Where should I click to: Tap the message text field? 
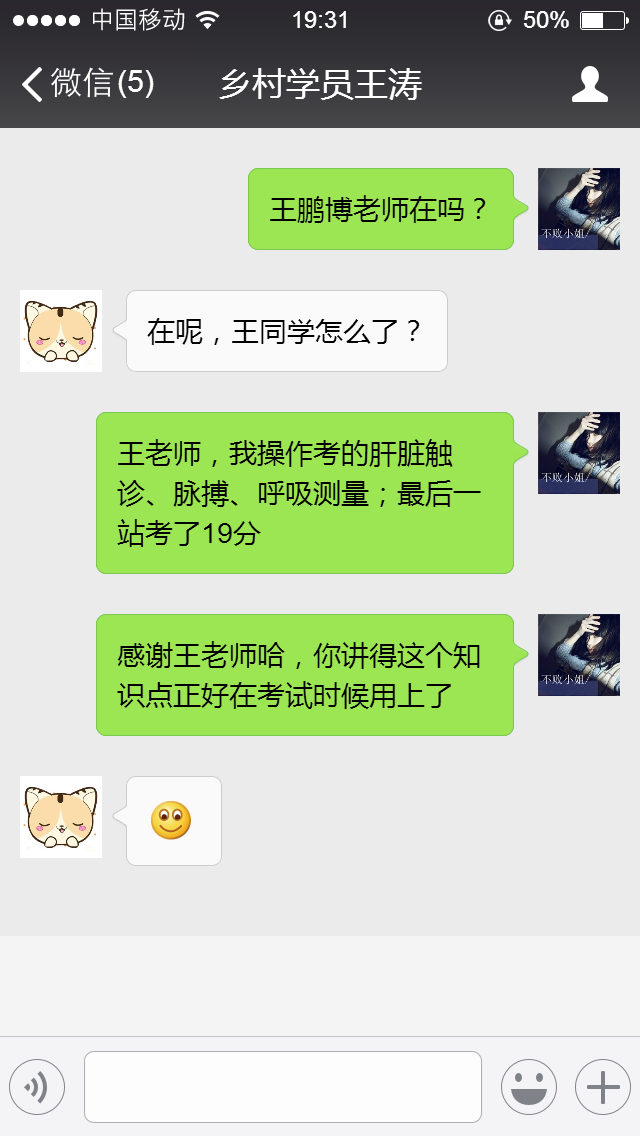[282, 1086]
